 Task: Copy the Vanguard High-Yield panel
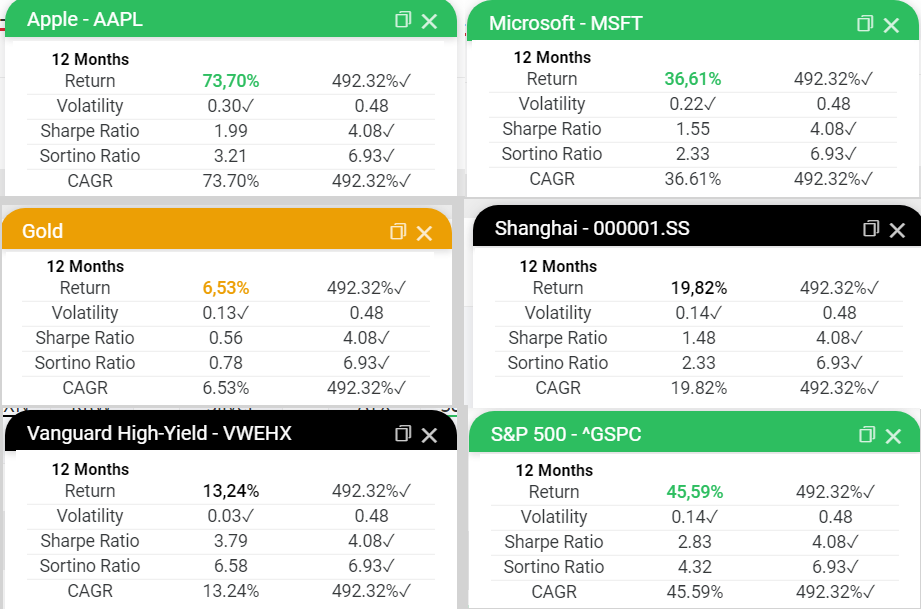403,434
